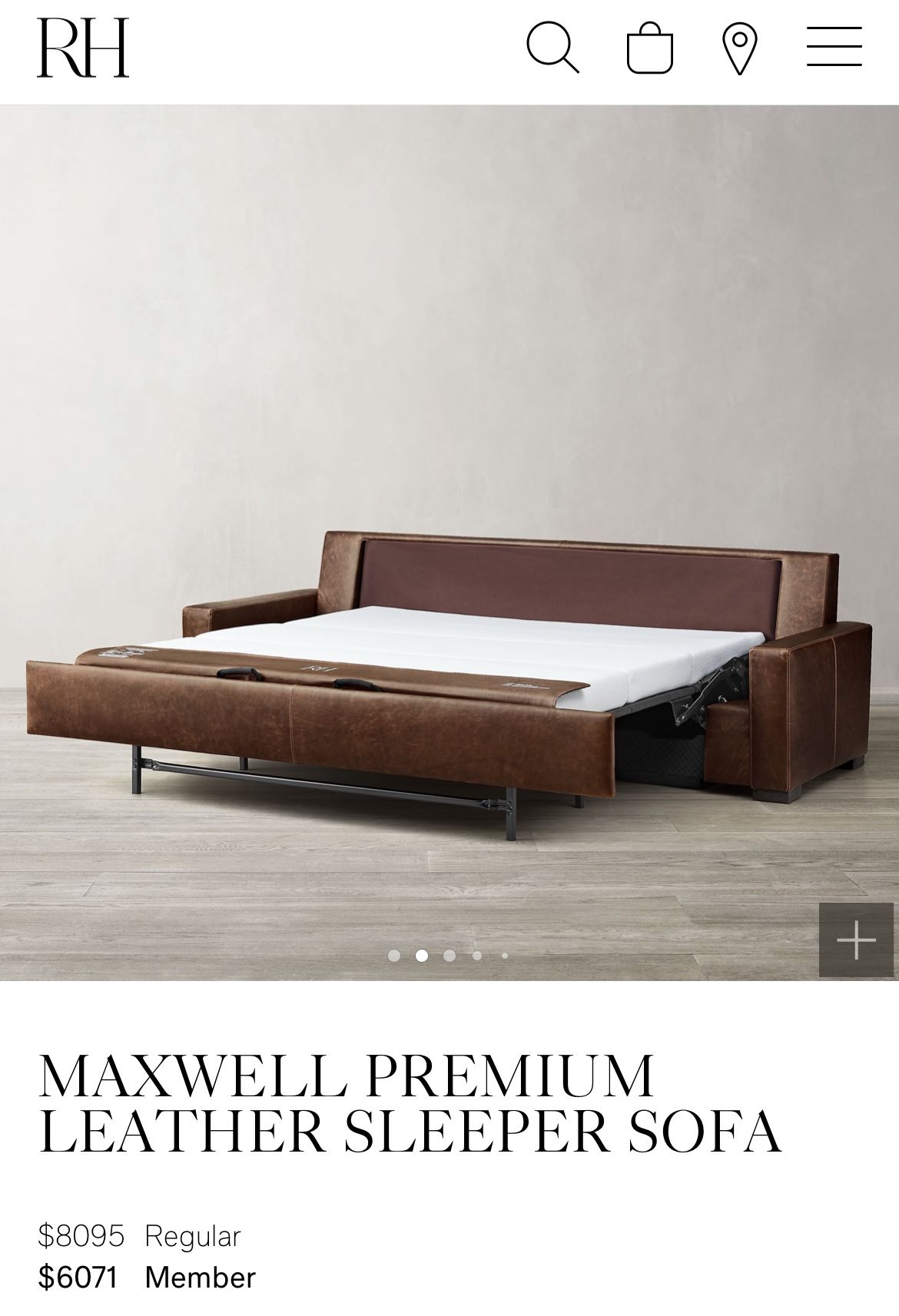Click the Maxwell Premium Leather Sleeper Sofa title
Image resolution: width=899 pixels, height=1316 pixels.
[x=408, y=1114]
